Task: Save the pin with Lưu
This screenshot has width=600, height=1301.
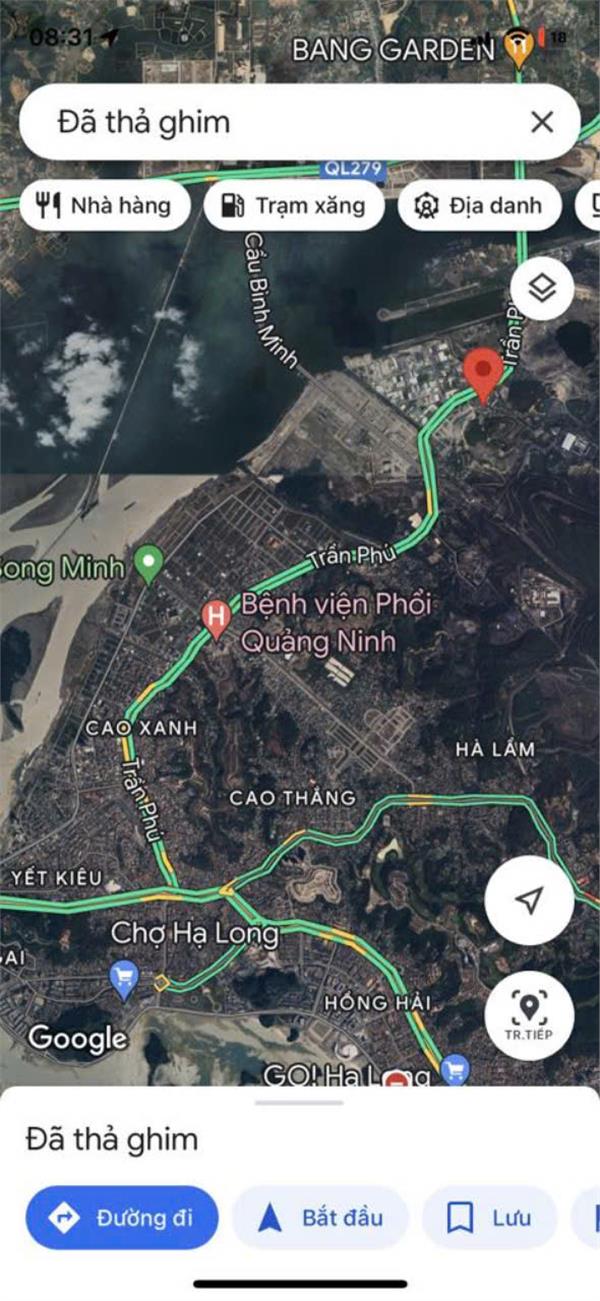Action: [489, 1218]
